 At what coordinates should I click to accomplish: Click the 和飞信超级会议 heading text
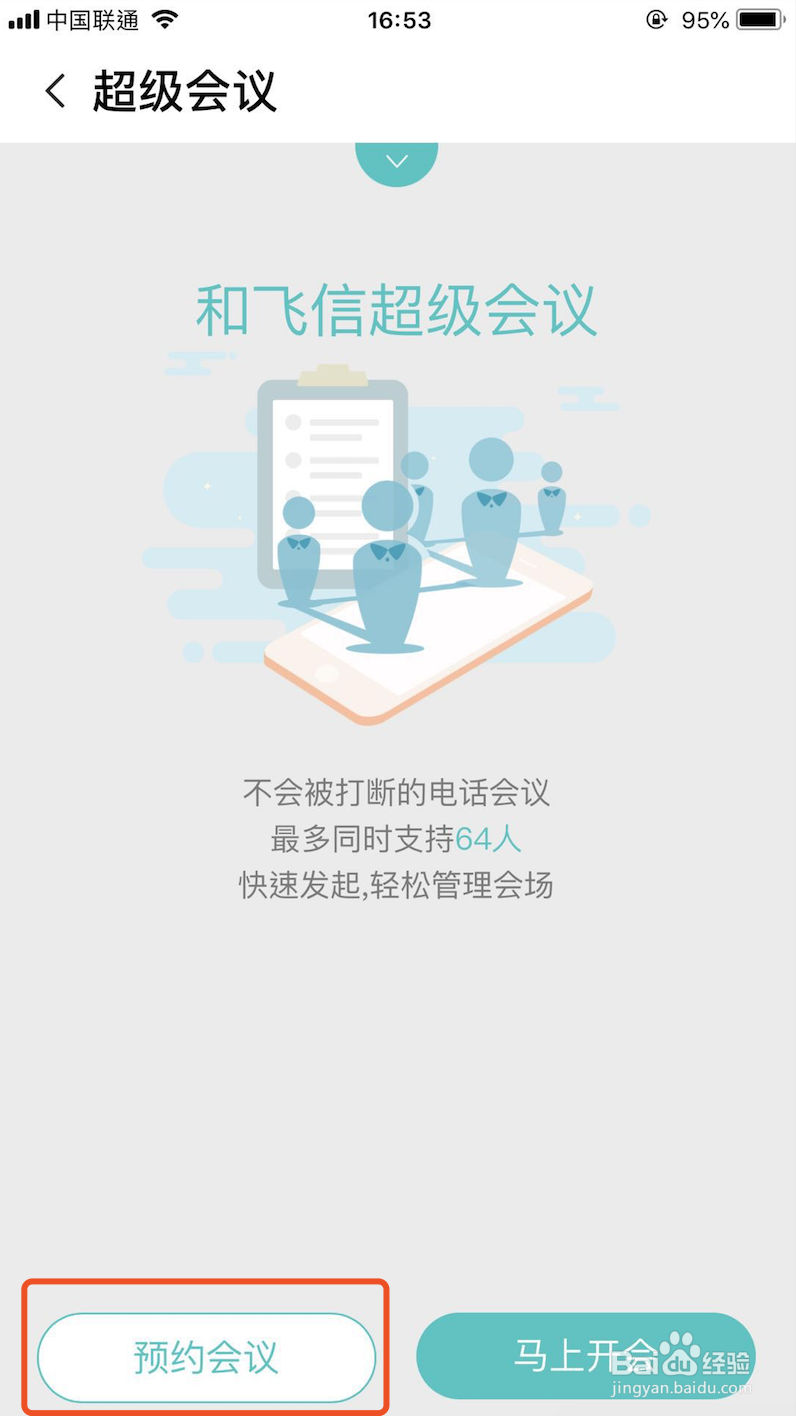click(x=396, y=311)
